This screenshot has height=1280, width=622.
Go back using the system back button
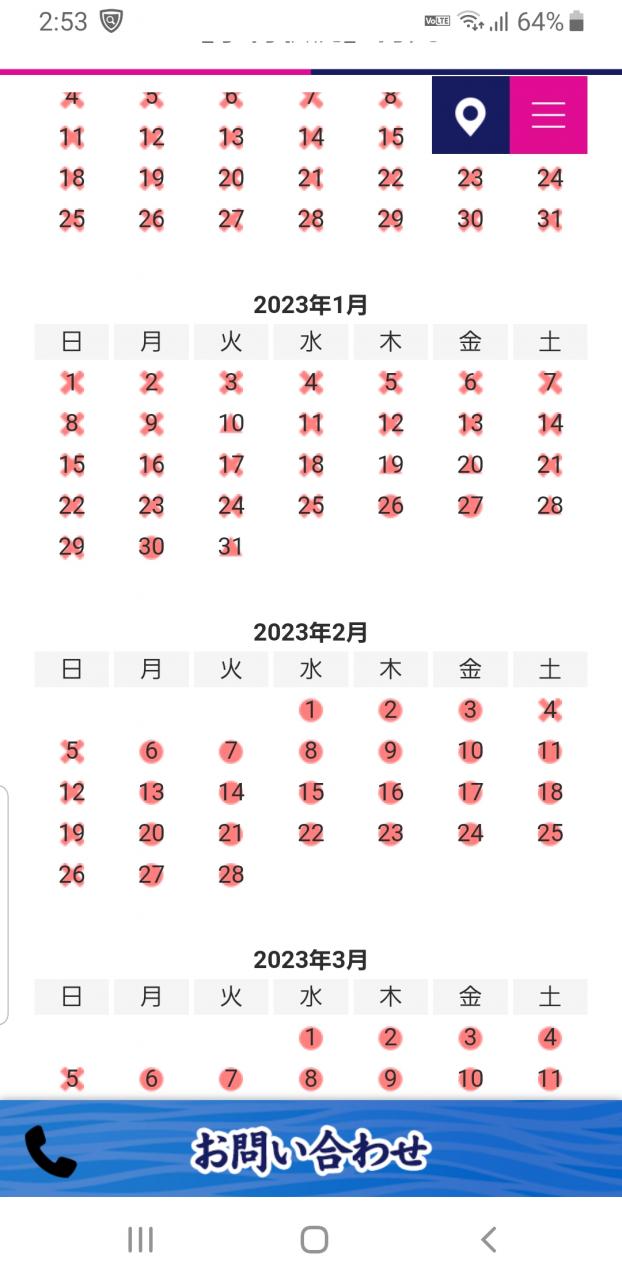(488, 1240)
